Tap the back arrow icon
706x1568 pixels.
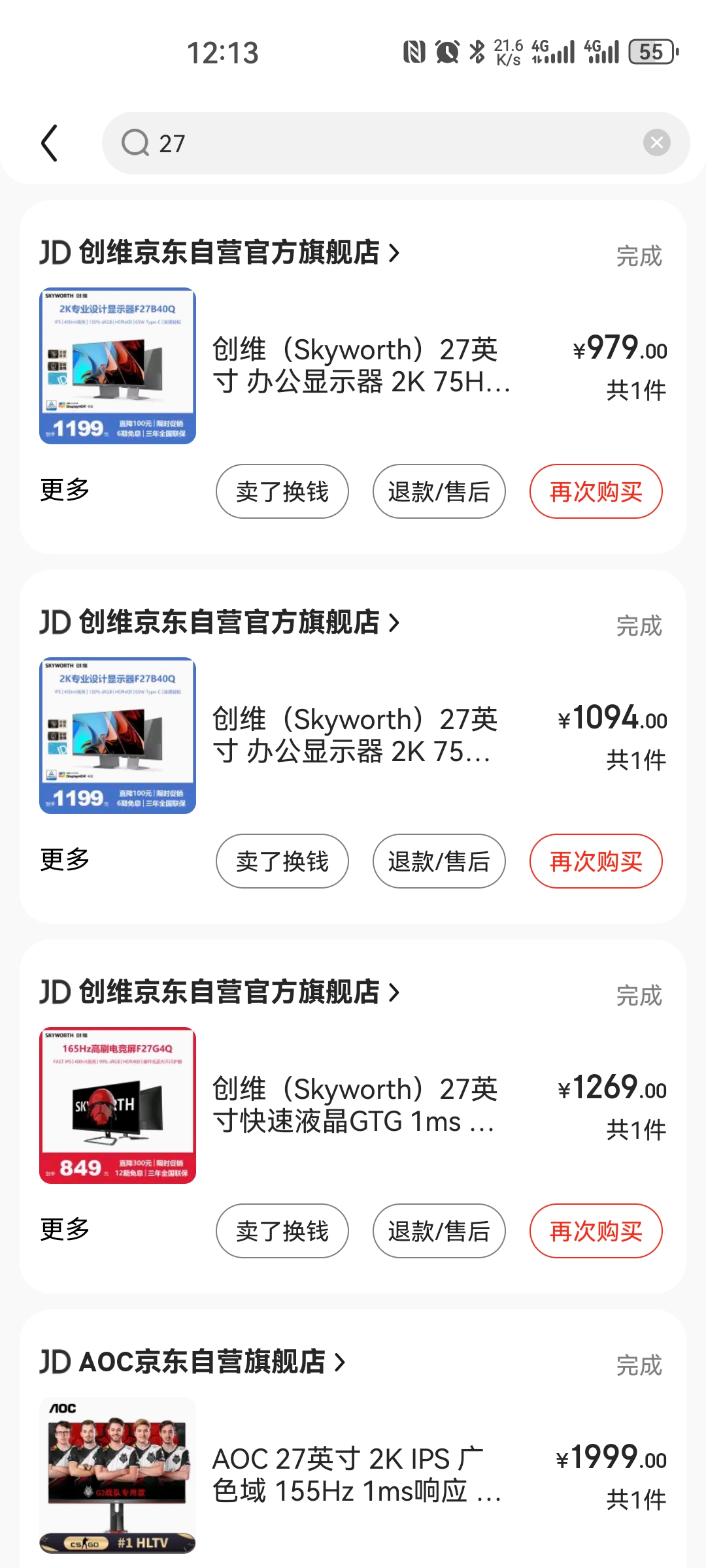(49, 142)
